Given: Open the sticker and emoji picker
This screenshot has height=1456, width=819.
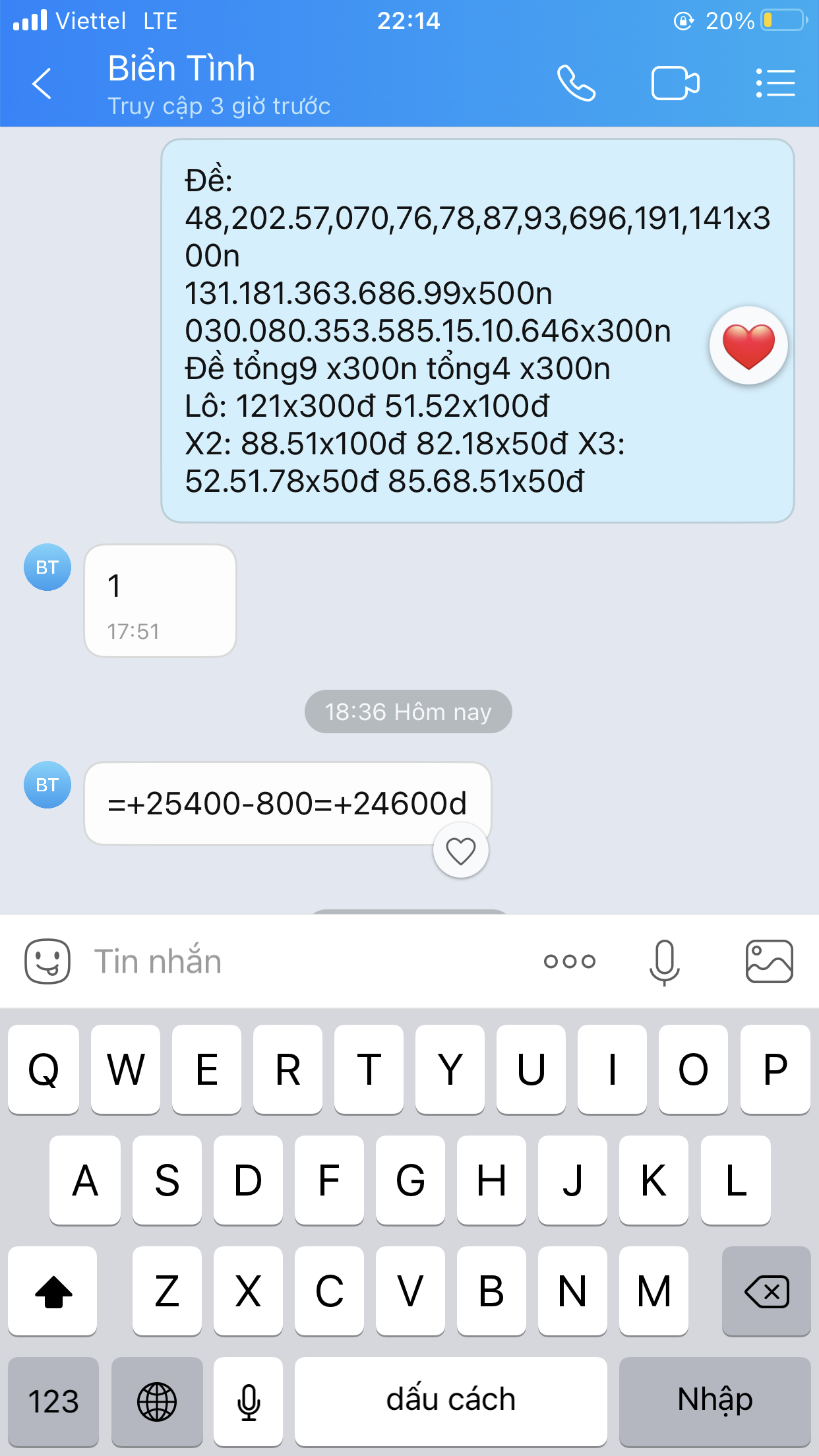Looking at the screenshot, I should click(x=47, y=961).
